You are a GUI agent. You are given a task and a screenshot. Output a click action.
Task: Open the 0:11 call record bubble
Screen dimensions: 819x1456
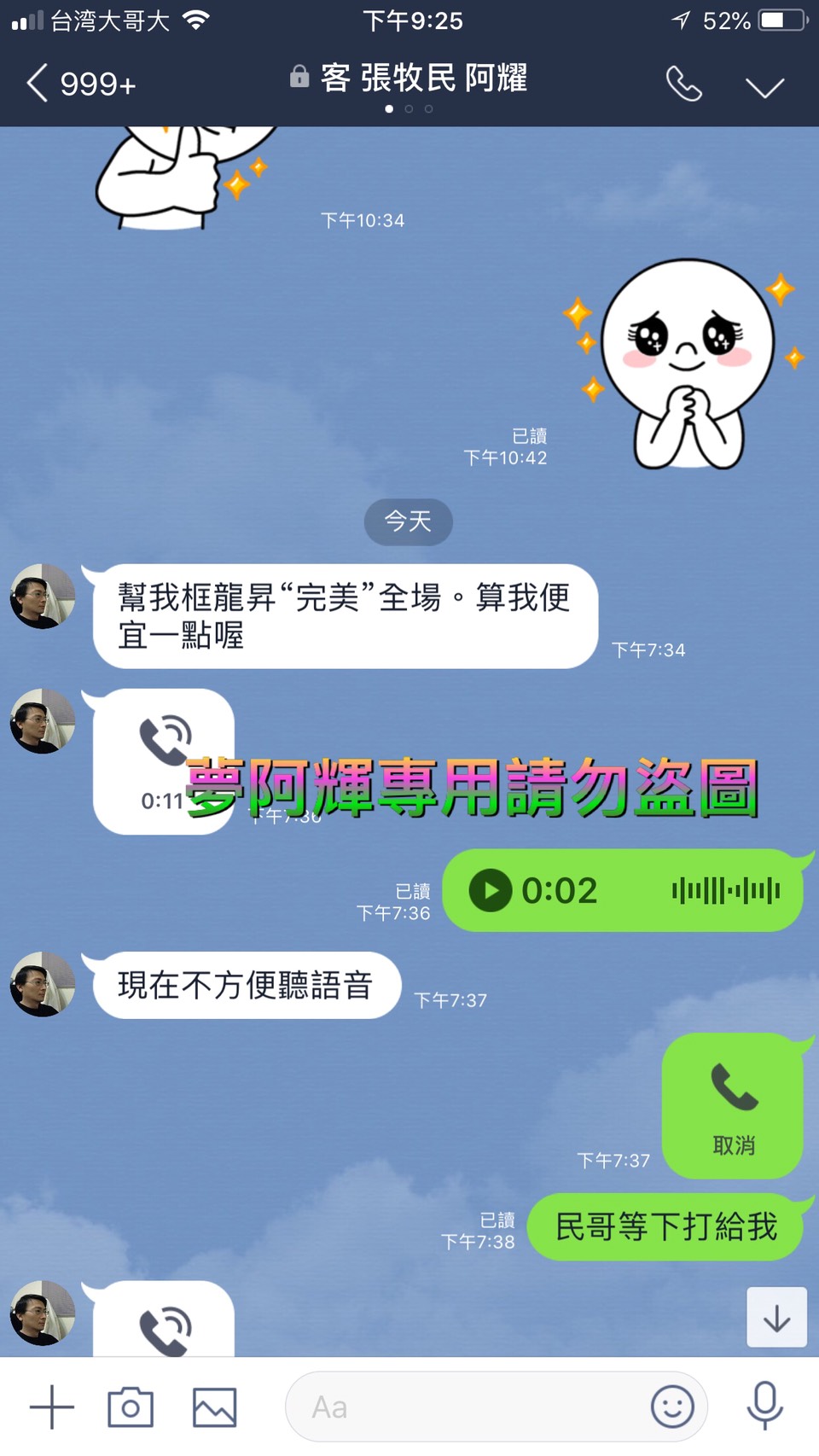(x=162, y=760)
